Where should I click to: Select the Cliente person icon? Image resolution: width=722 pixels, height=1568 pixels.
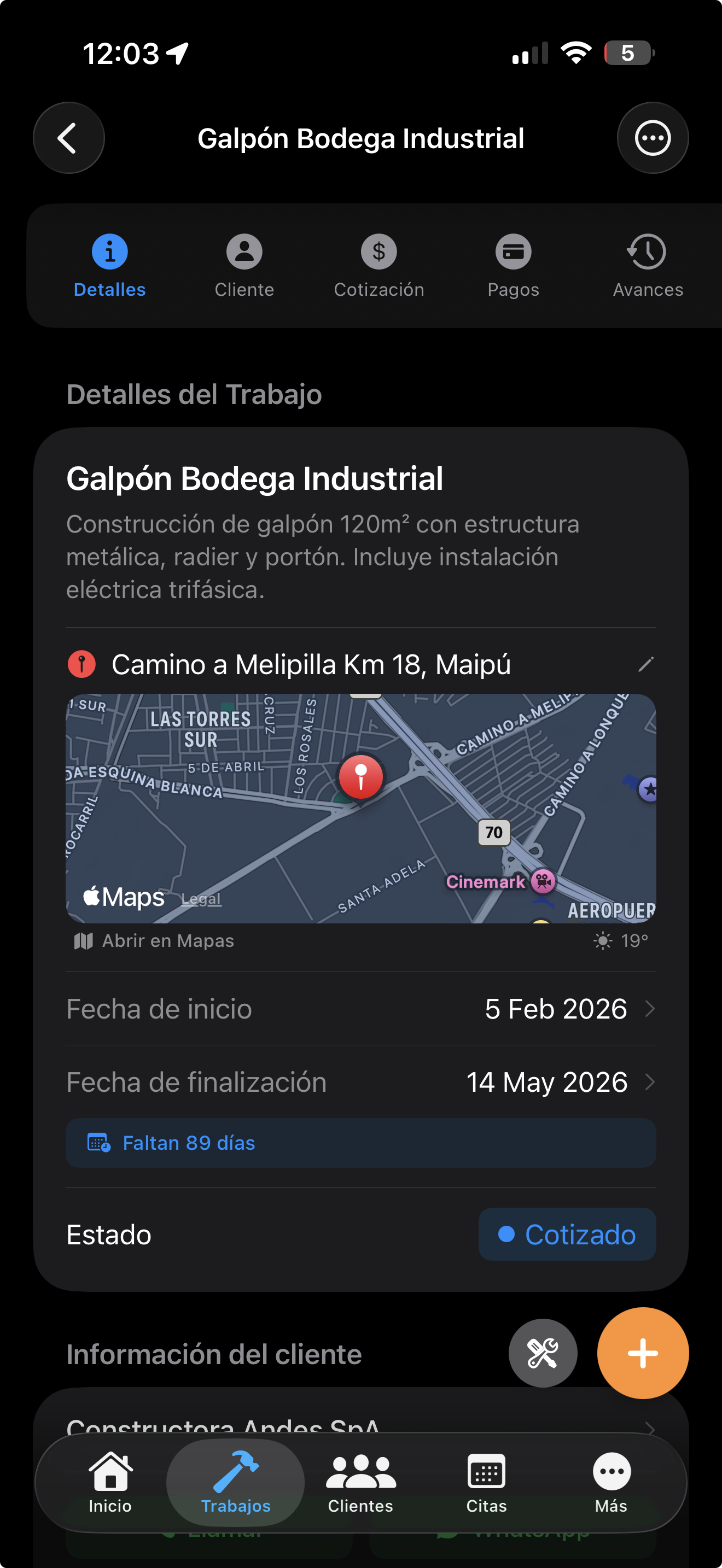(x=244, y=251)
